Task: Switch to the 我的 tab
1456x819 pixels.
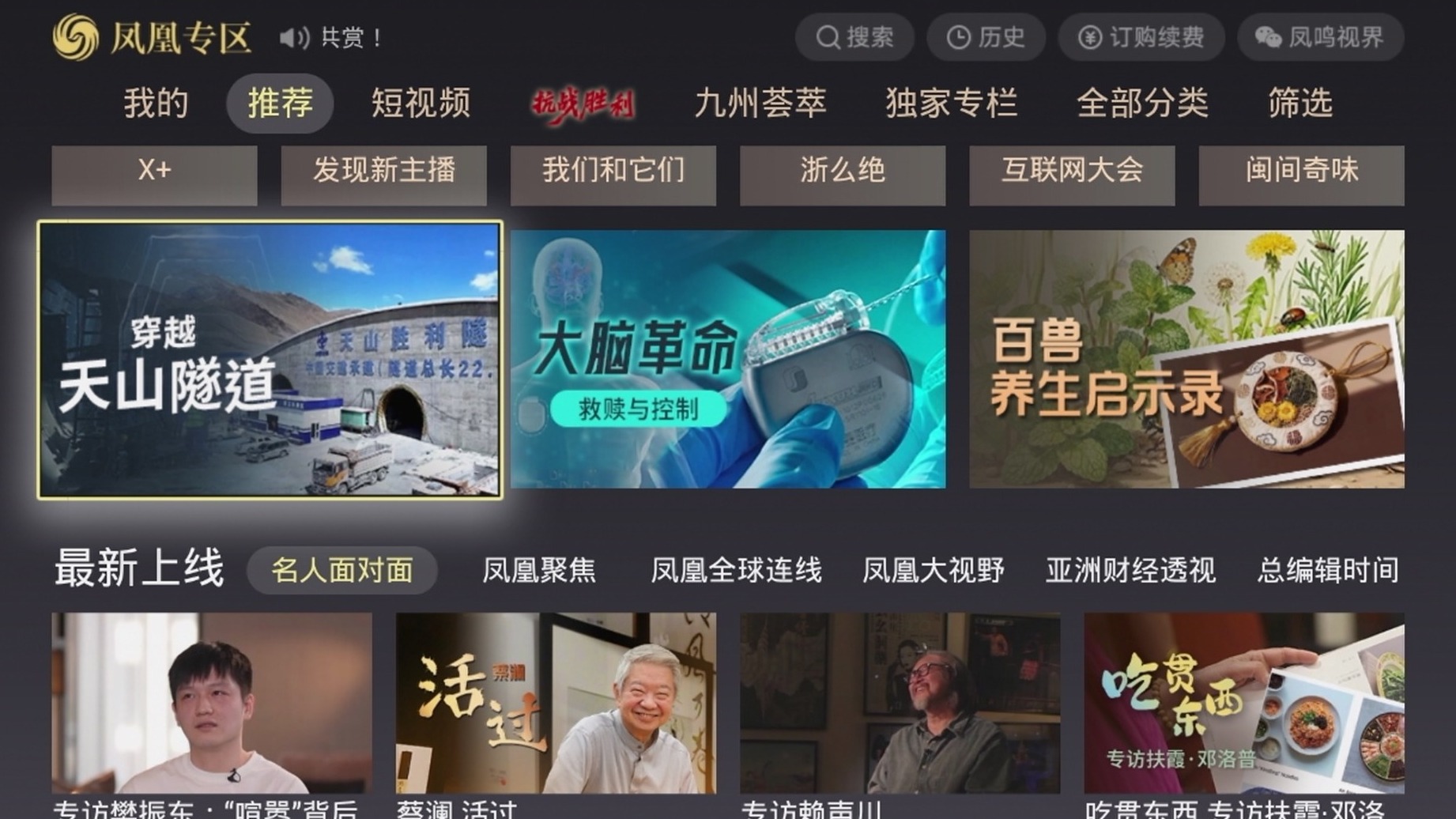Action: pos(156,103)
